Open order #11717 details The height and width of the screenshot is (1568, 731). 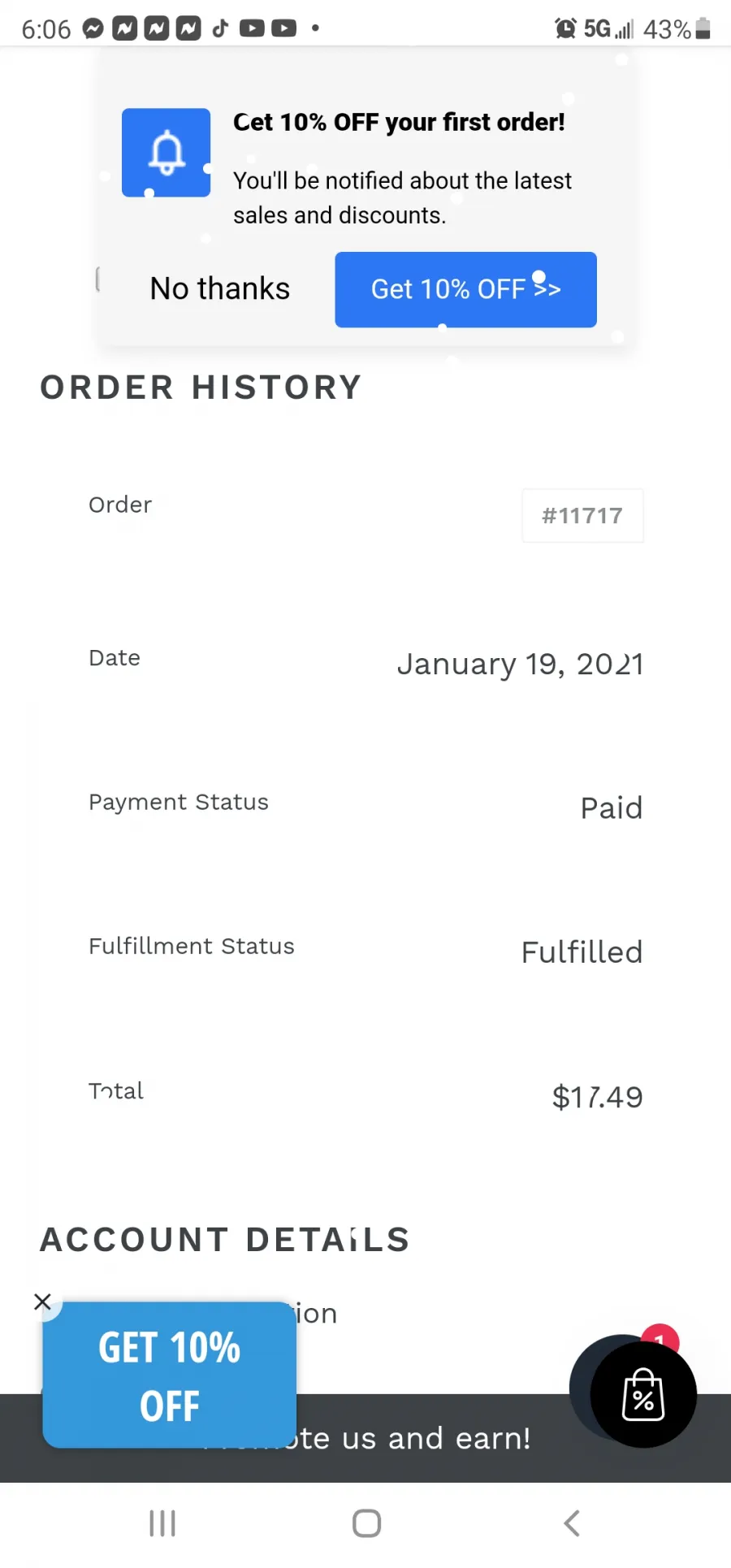click(x=582, y=515)
